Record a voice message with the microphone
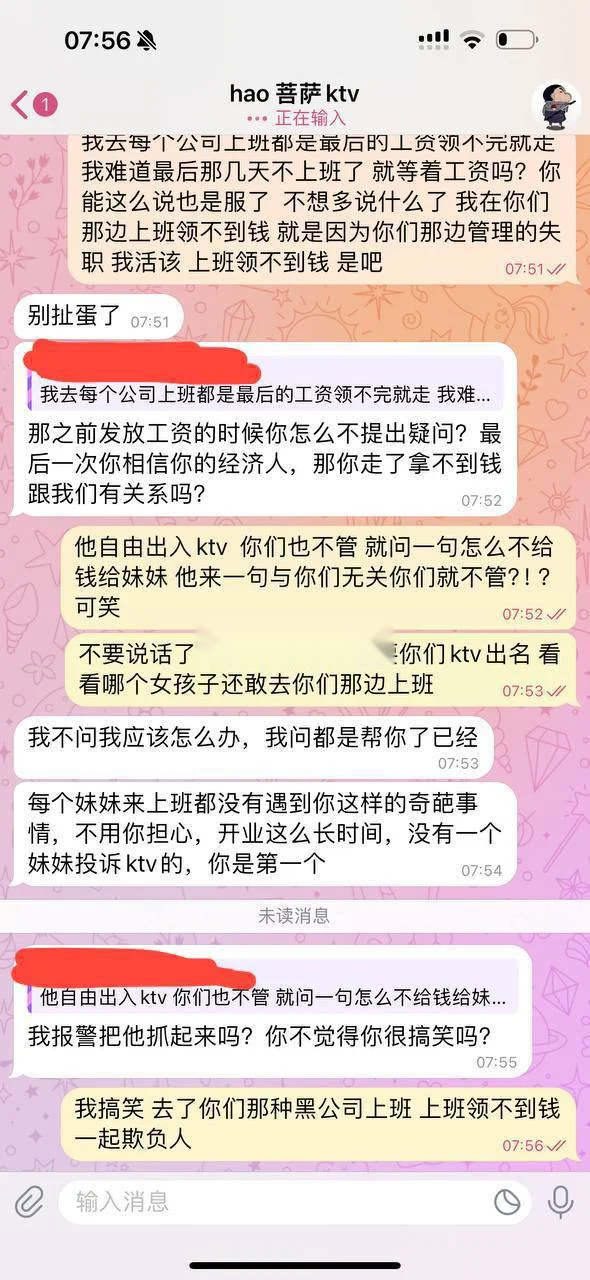Viewport: 590px width, 1280px height. point(561,1201)
